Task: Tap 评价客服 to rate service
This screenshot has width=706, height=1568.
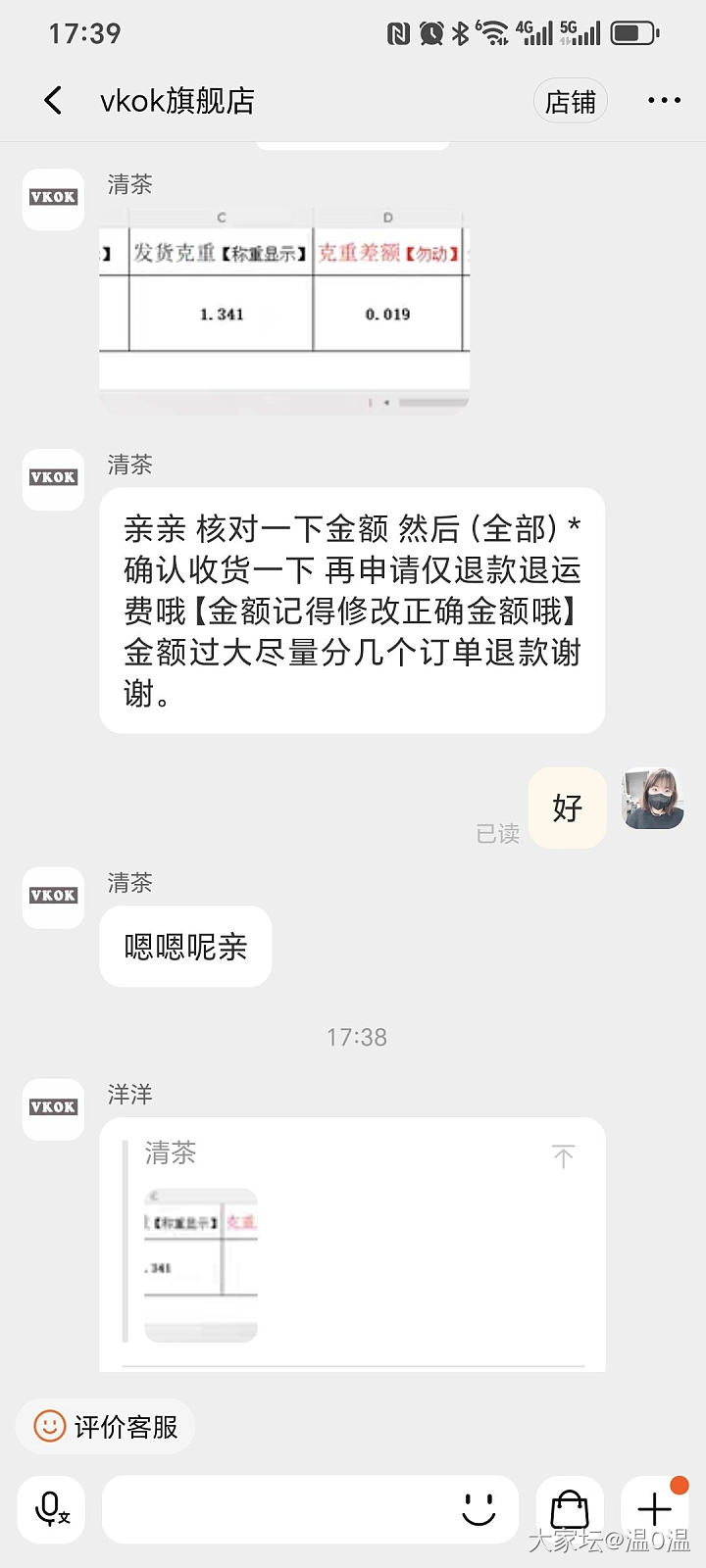Action: 106,1426
